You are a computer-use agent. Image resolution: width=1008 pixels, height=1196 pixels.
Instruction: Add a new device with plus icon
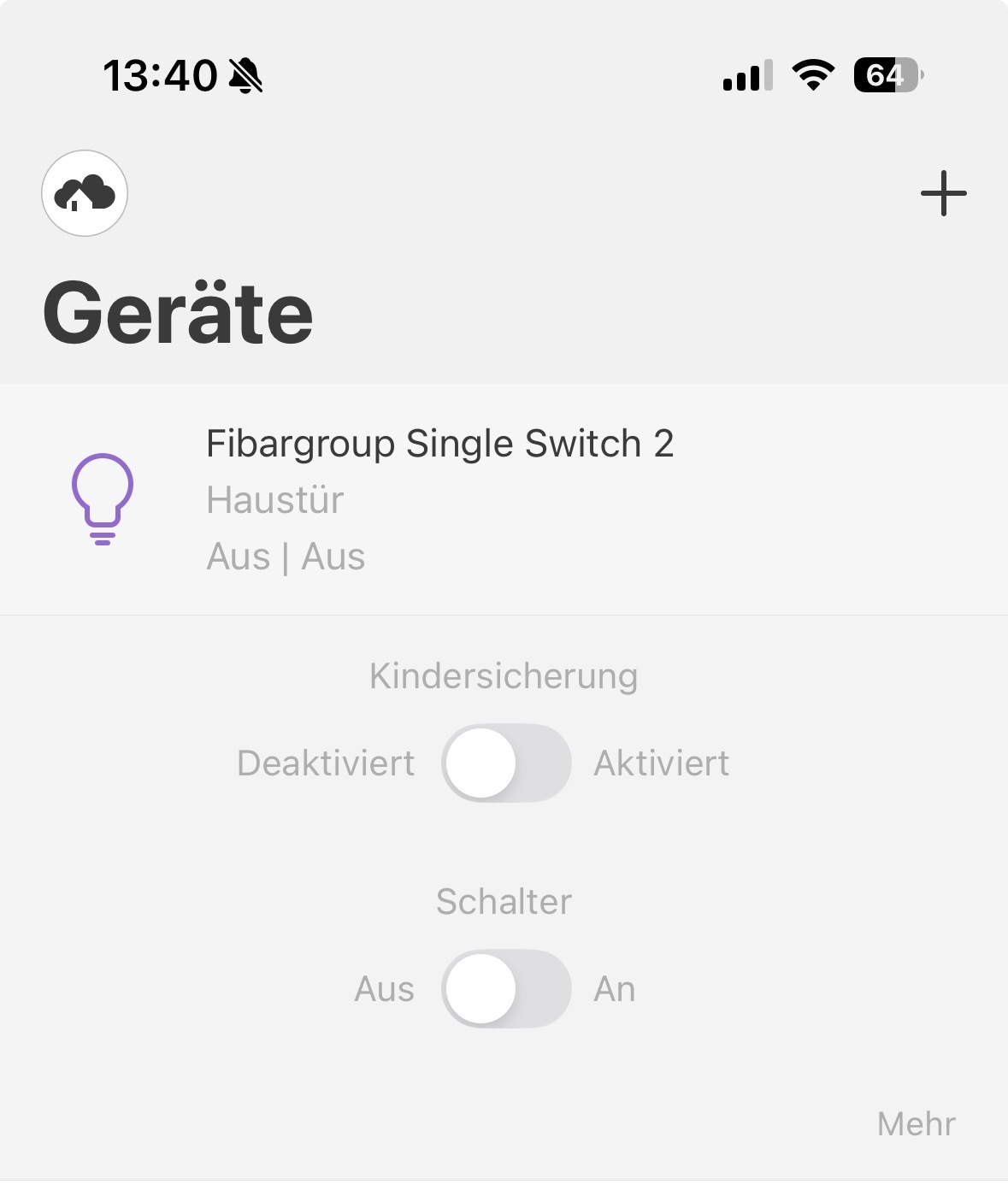pyautogui.click(x=943, y=193)
